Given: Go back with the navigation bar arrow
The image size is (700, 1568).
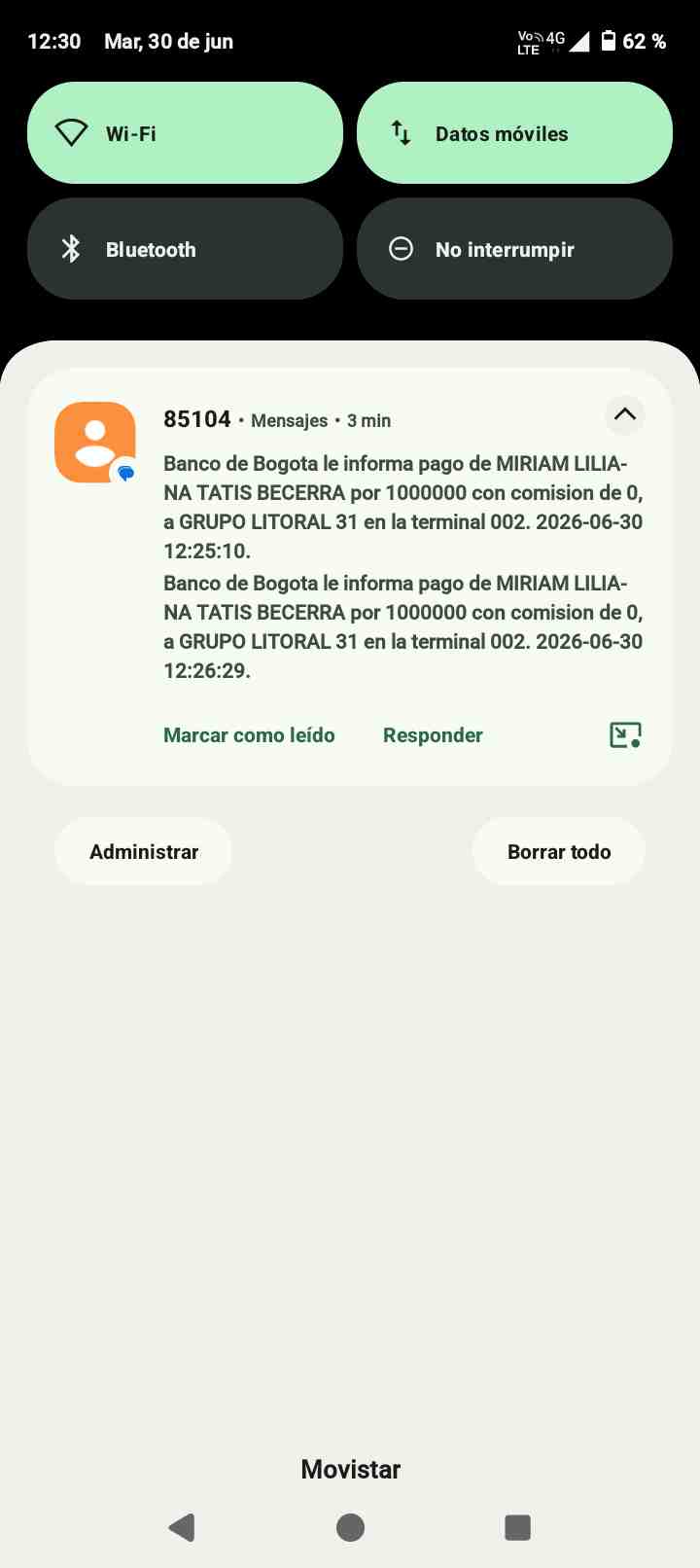Looking at the screenshot, I should (182, 1527).
